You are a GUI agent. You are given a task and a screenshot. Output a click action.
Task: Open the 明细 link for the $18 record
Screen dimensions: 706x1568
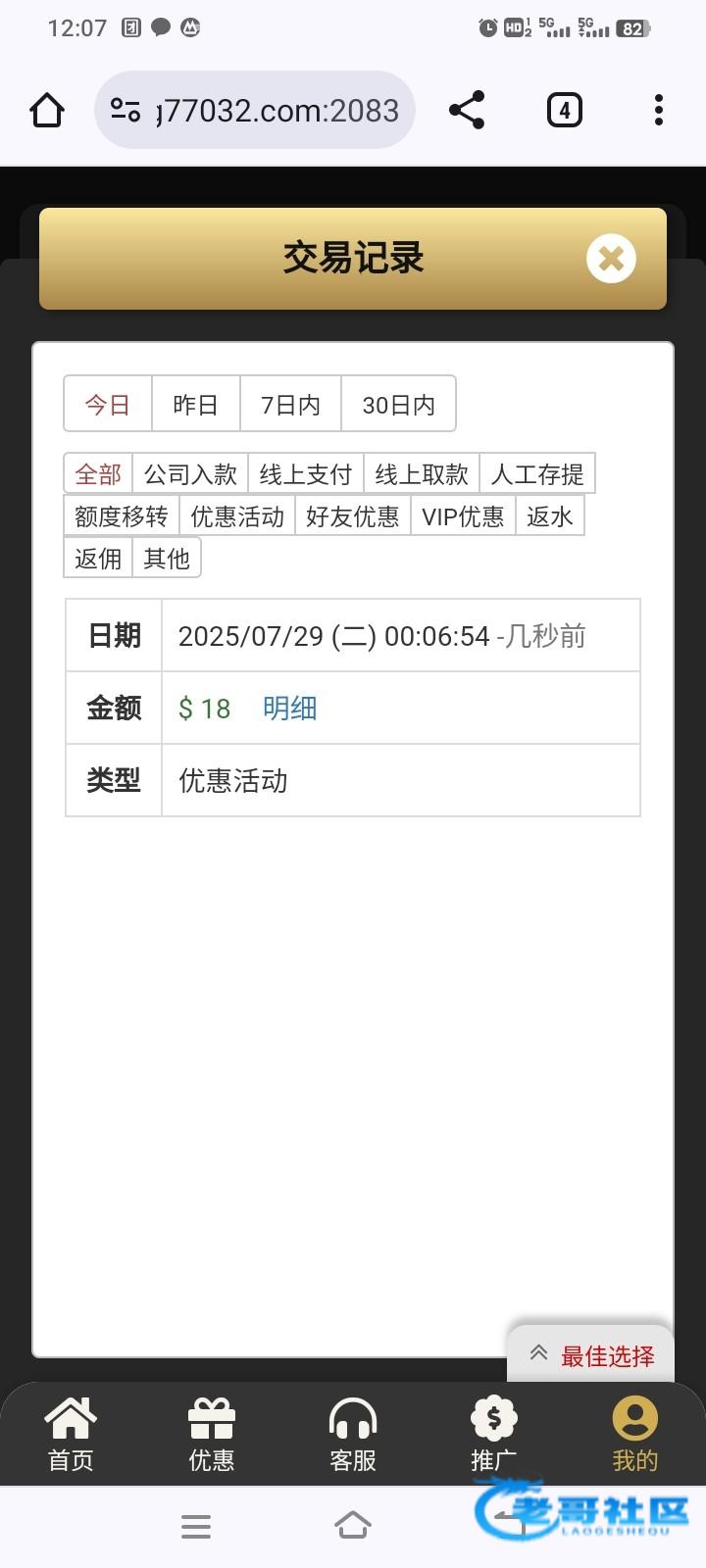point(290,708)
